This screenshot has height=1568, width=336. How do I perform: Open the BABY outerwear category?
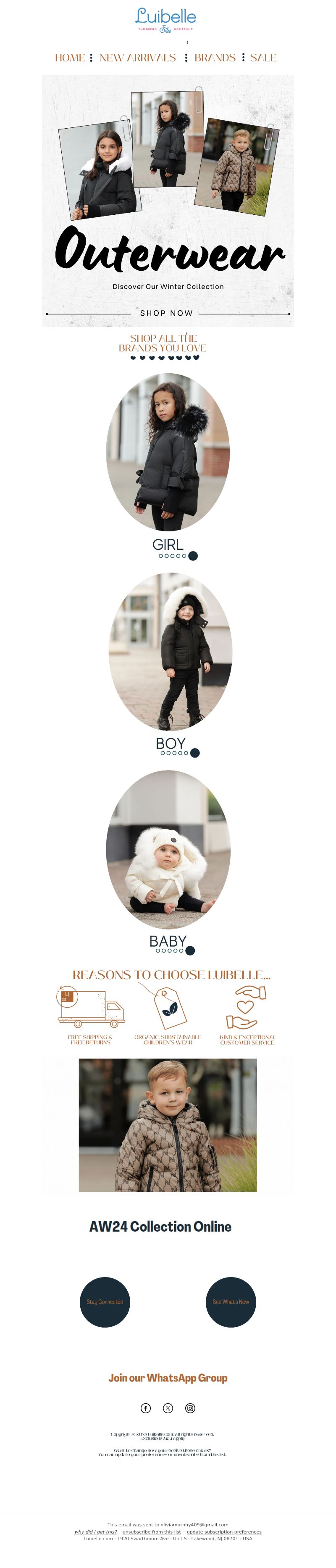[x=168, y=849]
